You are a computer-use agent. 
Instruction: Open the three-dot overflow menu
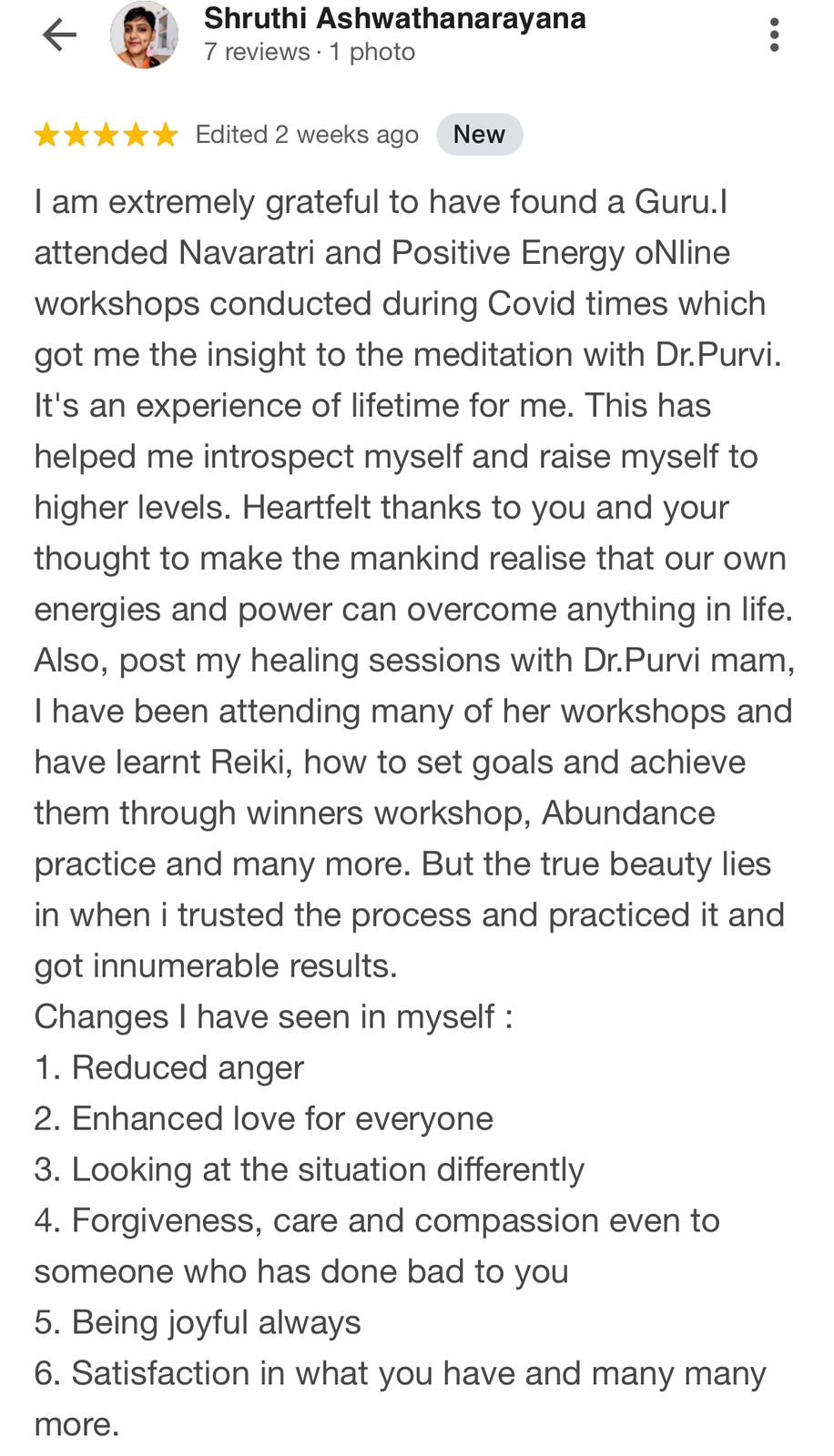[x=774, y=35]
